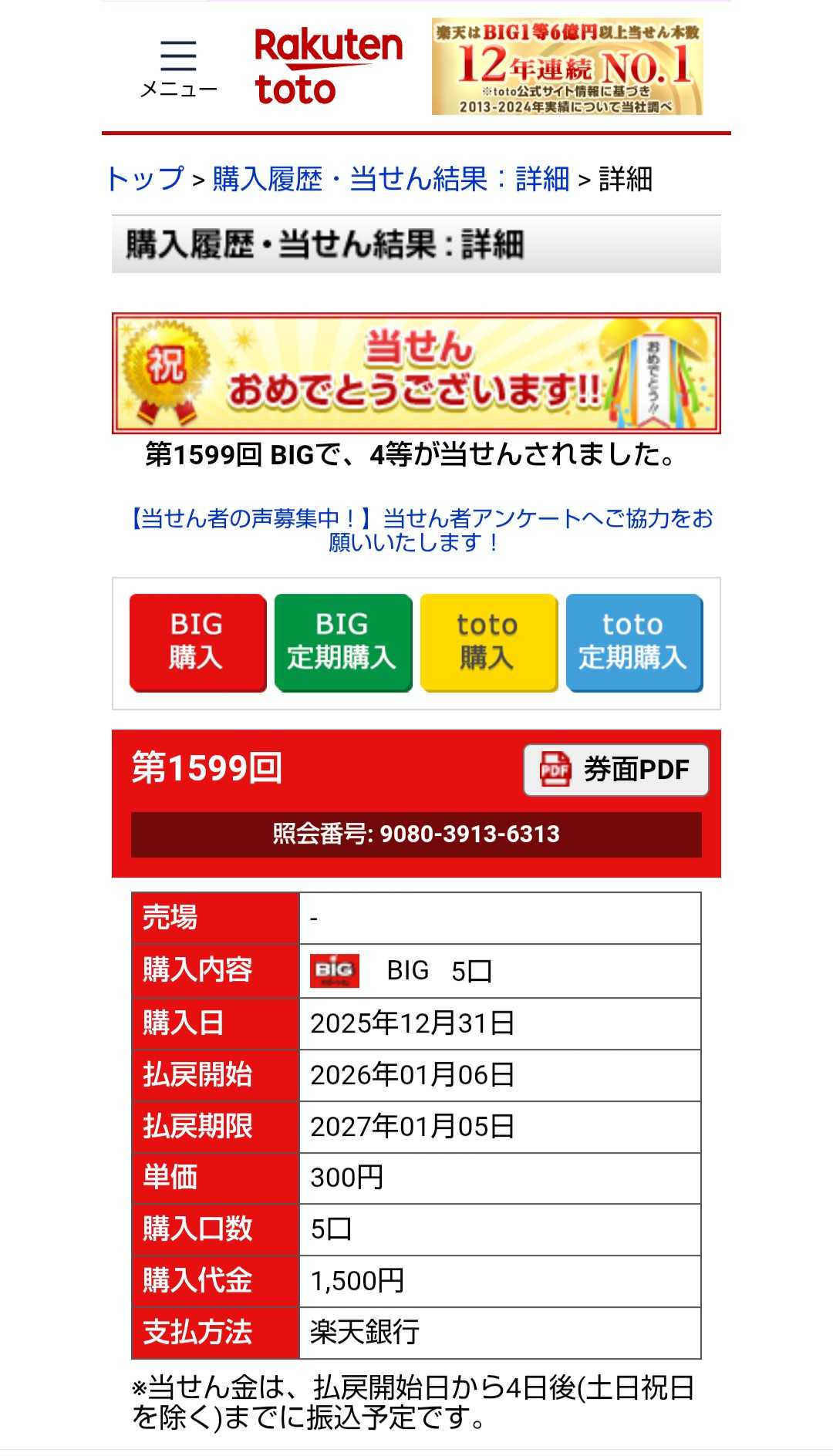Open the 券面PDF ticket file
The height and width of the screenshot is (1456, 833).
(x=615, y=769)
